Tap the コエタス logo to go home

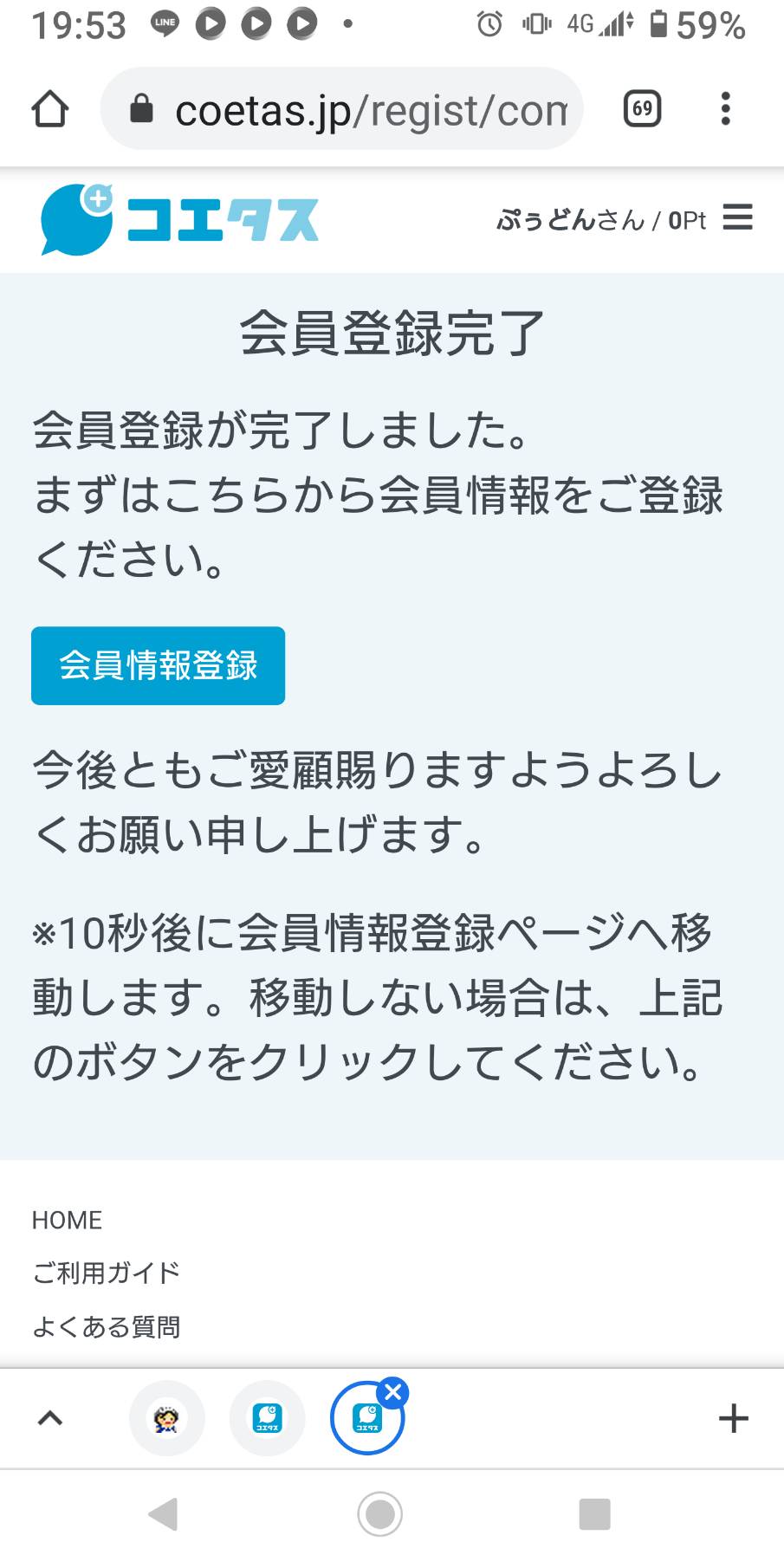coord(179,219)
